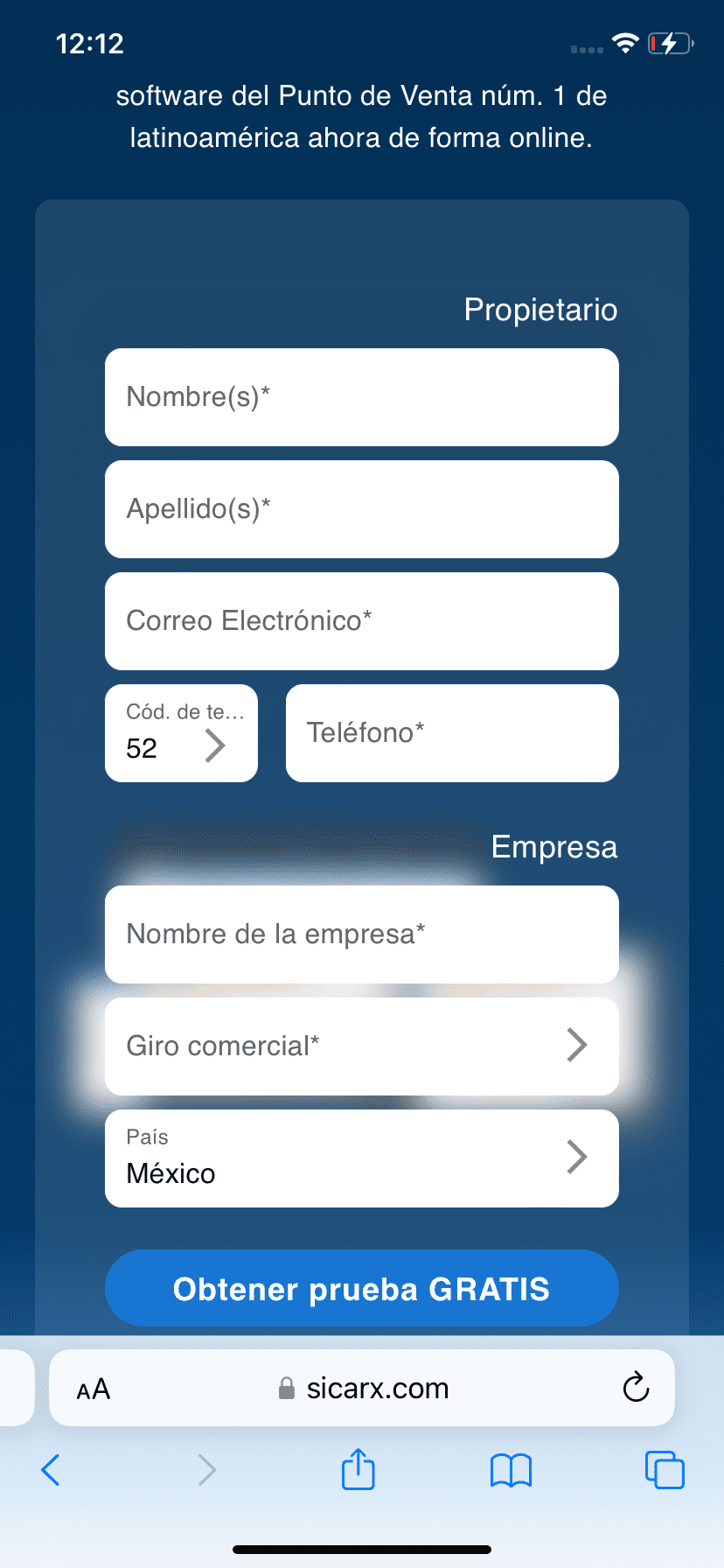Select the Nombre de la empresa field
This screenshot has width=724, height=1568.
click(x=361, y=934)
